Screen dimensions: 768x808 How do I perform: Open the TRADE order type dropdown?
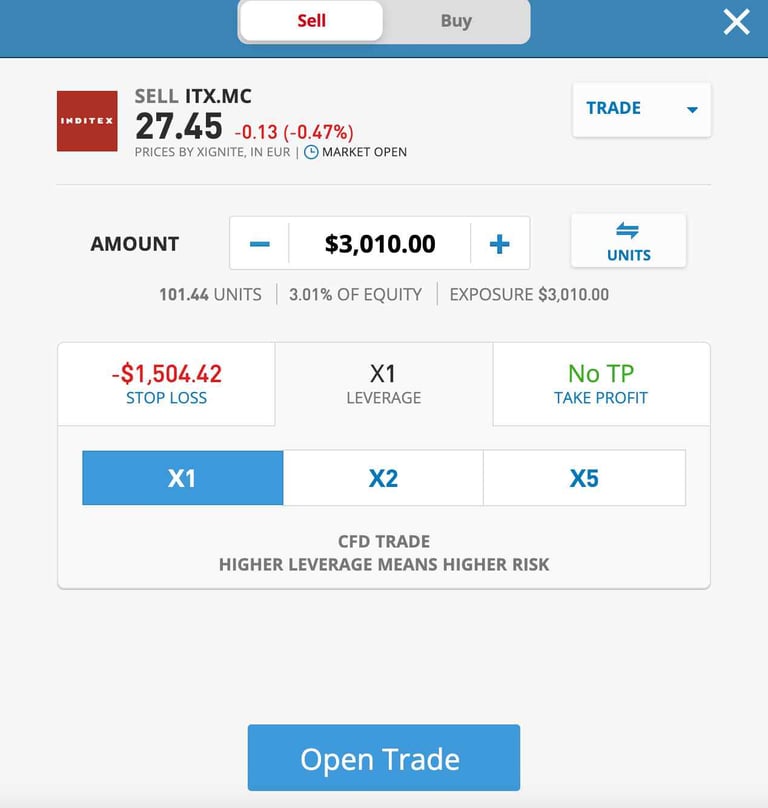640,109
